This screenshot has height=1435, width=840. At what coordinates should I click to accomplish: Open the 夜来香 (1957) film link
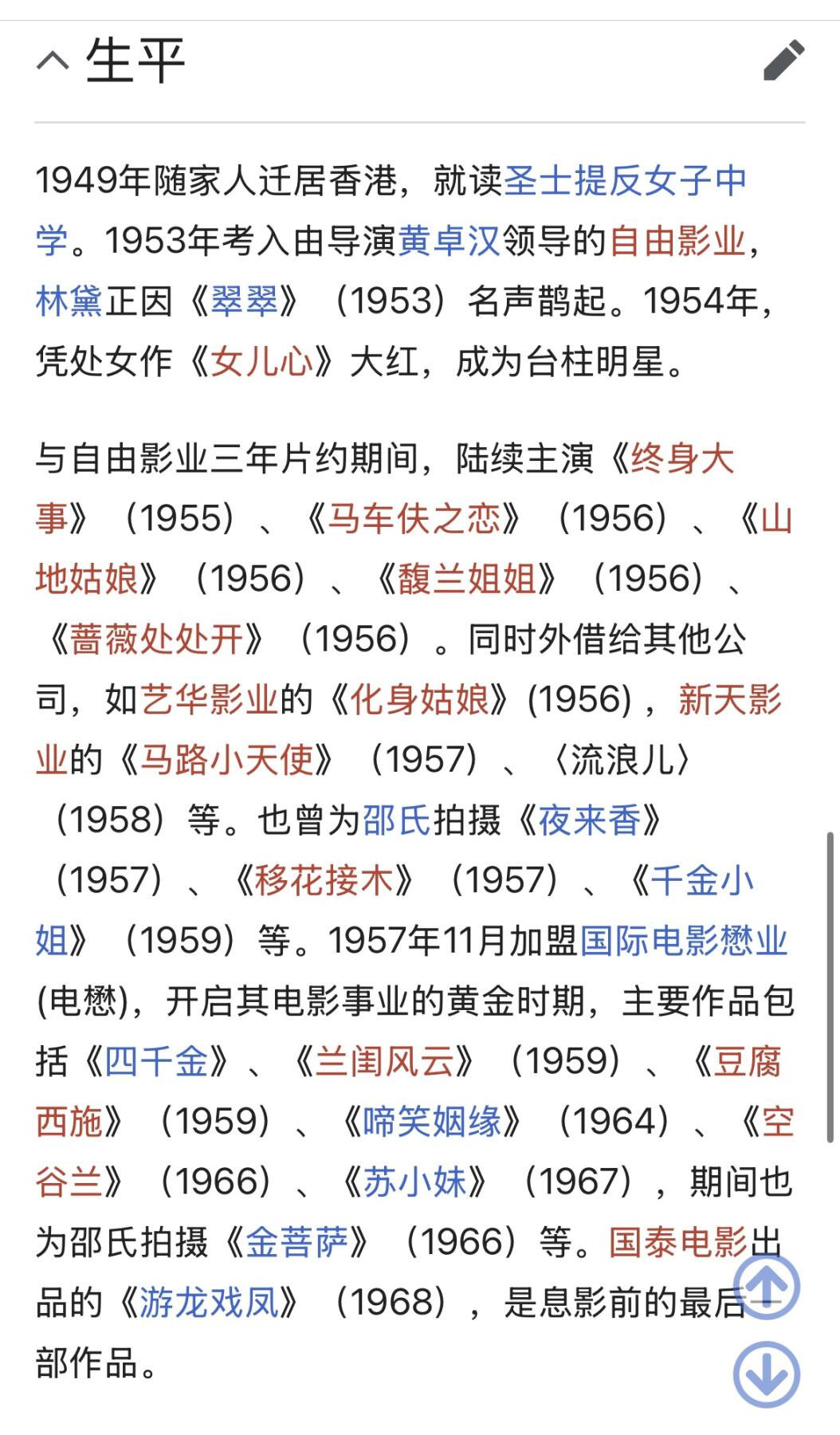[x=590, y=819]
